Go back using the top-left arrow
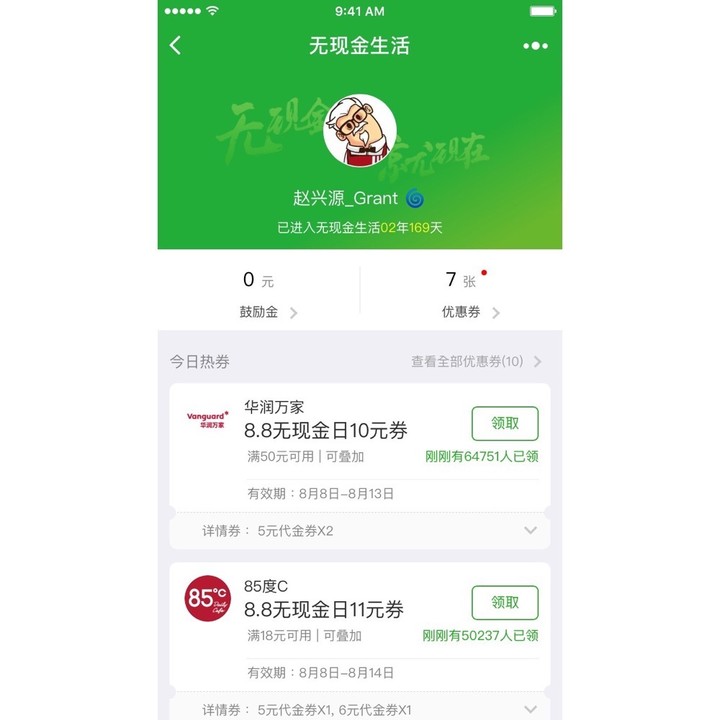The width and height of the screenshot is (720, 720). 176,46
